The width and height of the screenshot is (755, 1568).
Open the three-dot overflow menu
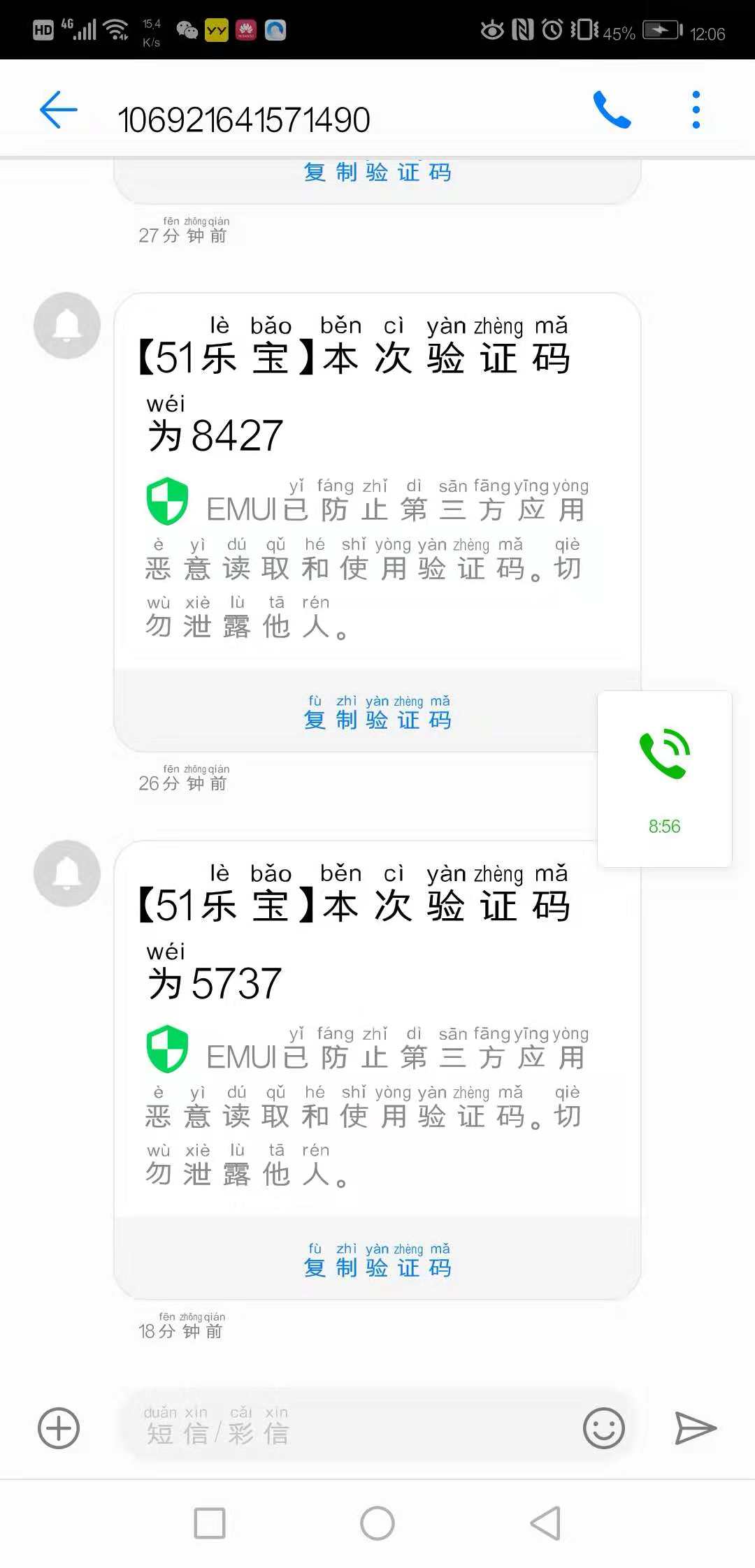pos(696,110)
